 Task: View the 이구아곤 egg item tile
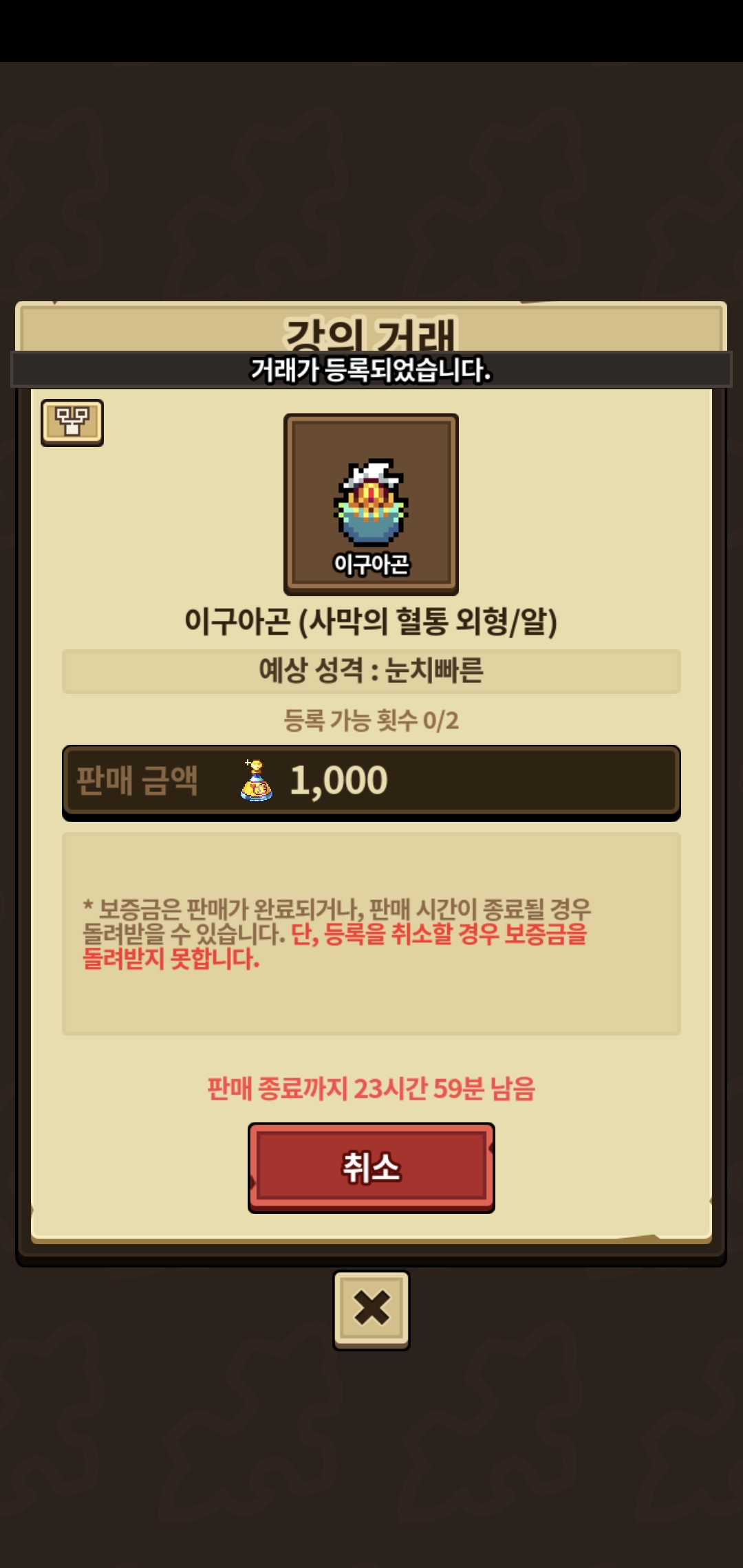371,504
